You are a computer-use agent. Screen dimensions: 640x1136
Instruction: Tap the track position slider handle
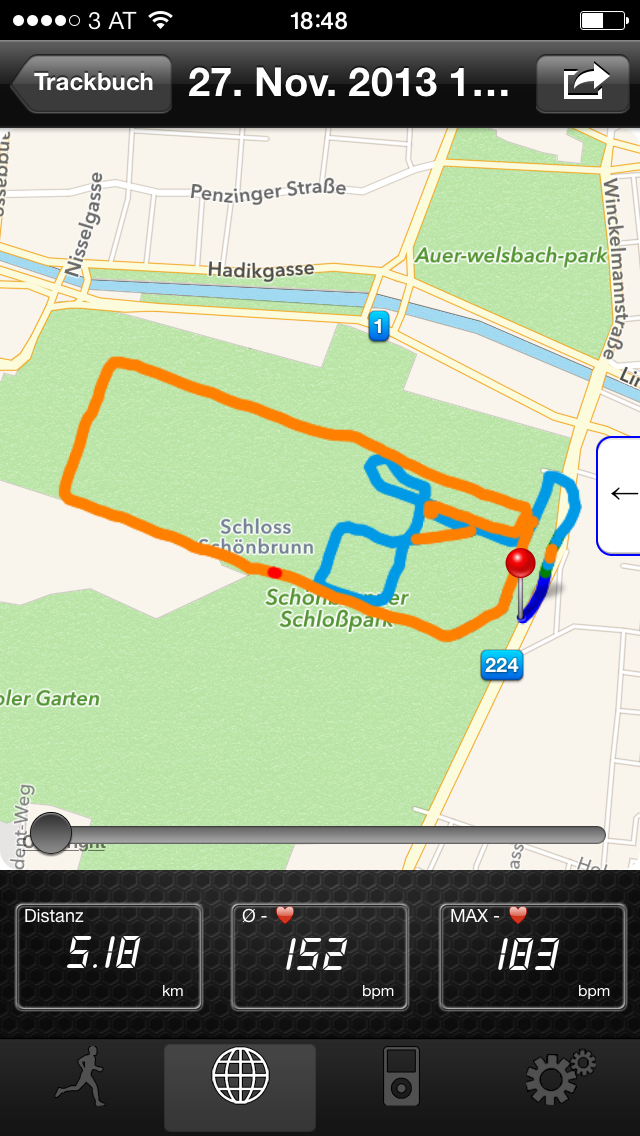pyautogui.click(x=51, y=833)
